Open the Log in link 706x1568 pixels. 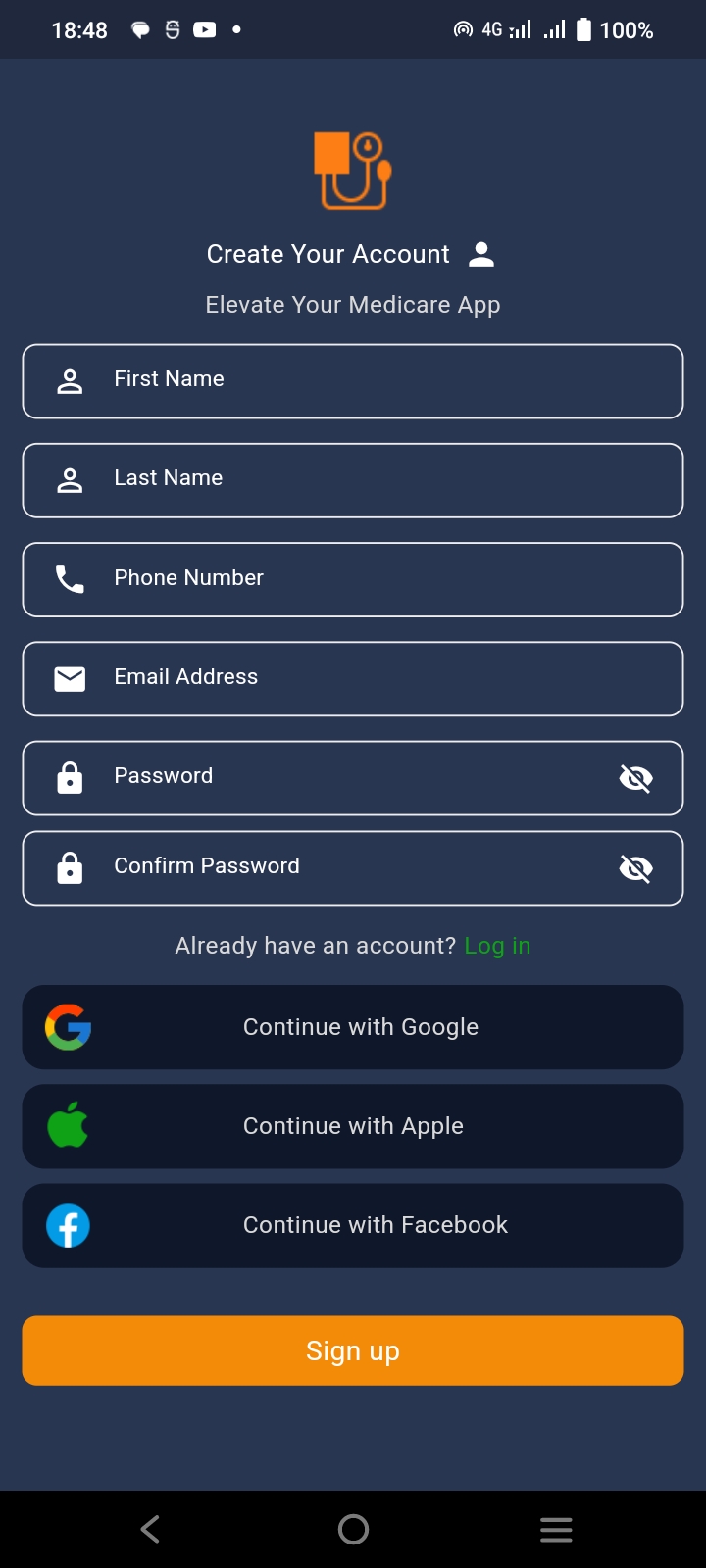497,945
